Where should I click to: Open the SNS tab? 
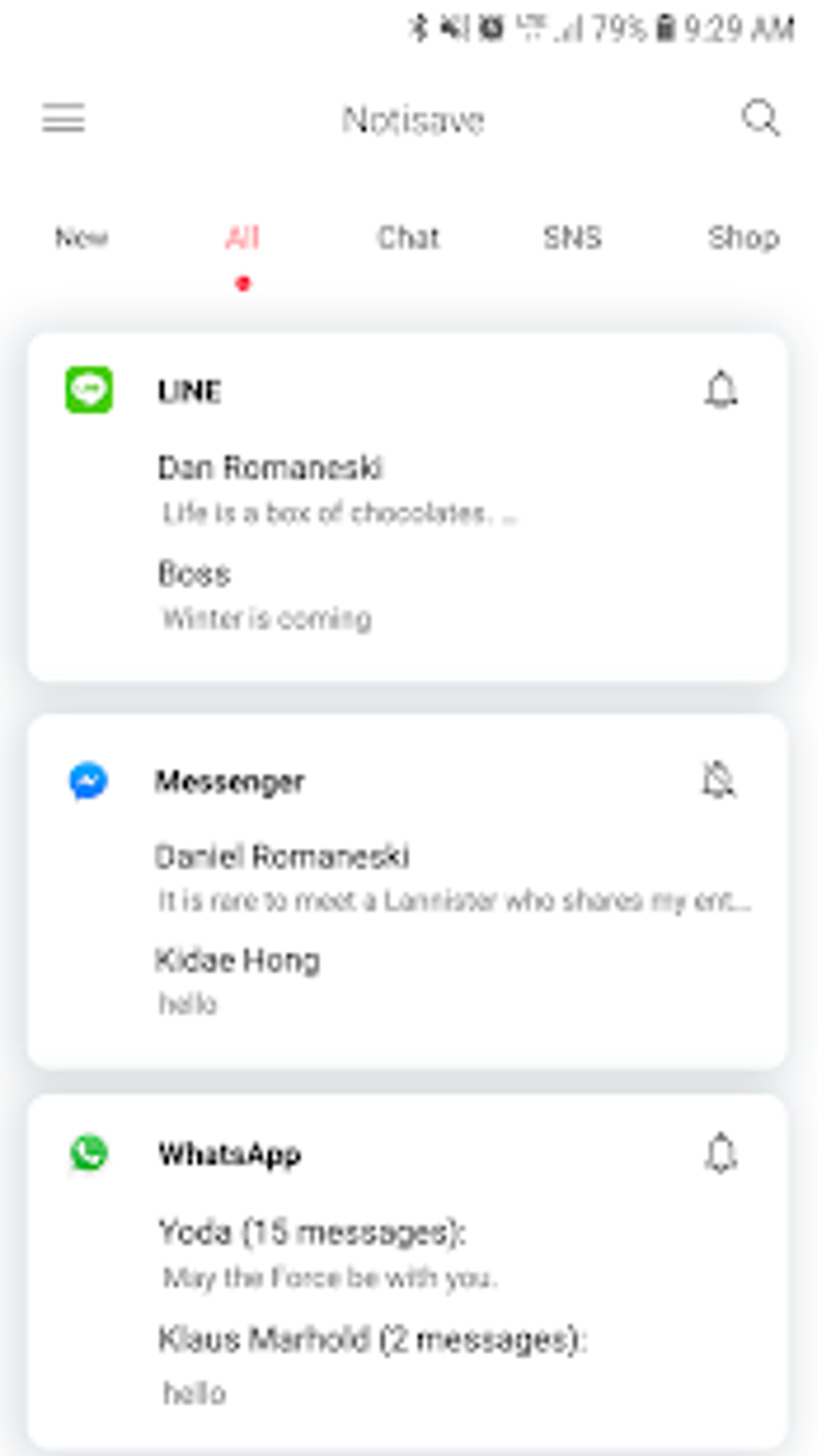click(572, 238)
